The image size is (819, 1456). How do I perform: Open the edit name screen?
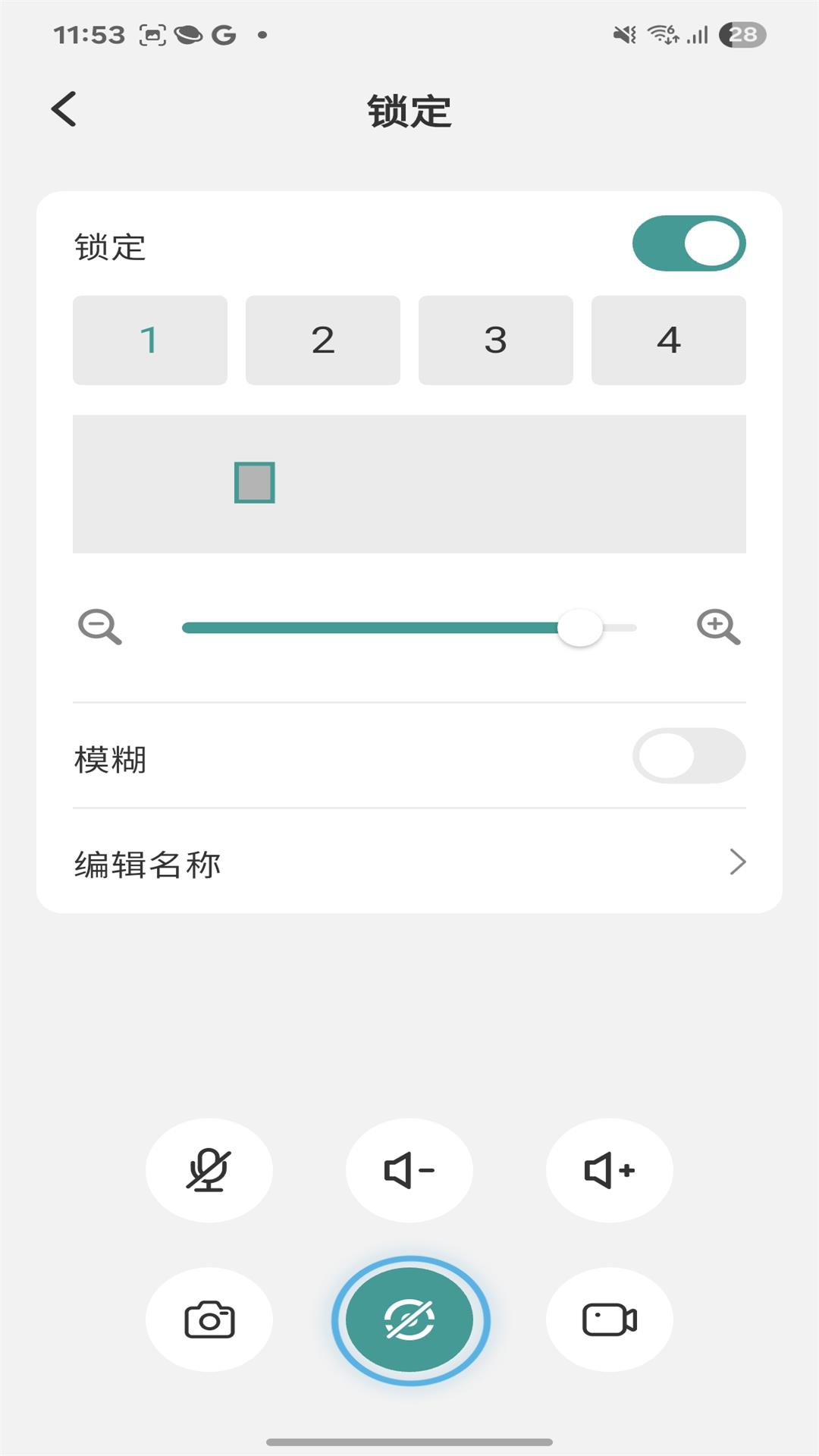(409, 862)
